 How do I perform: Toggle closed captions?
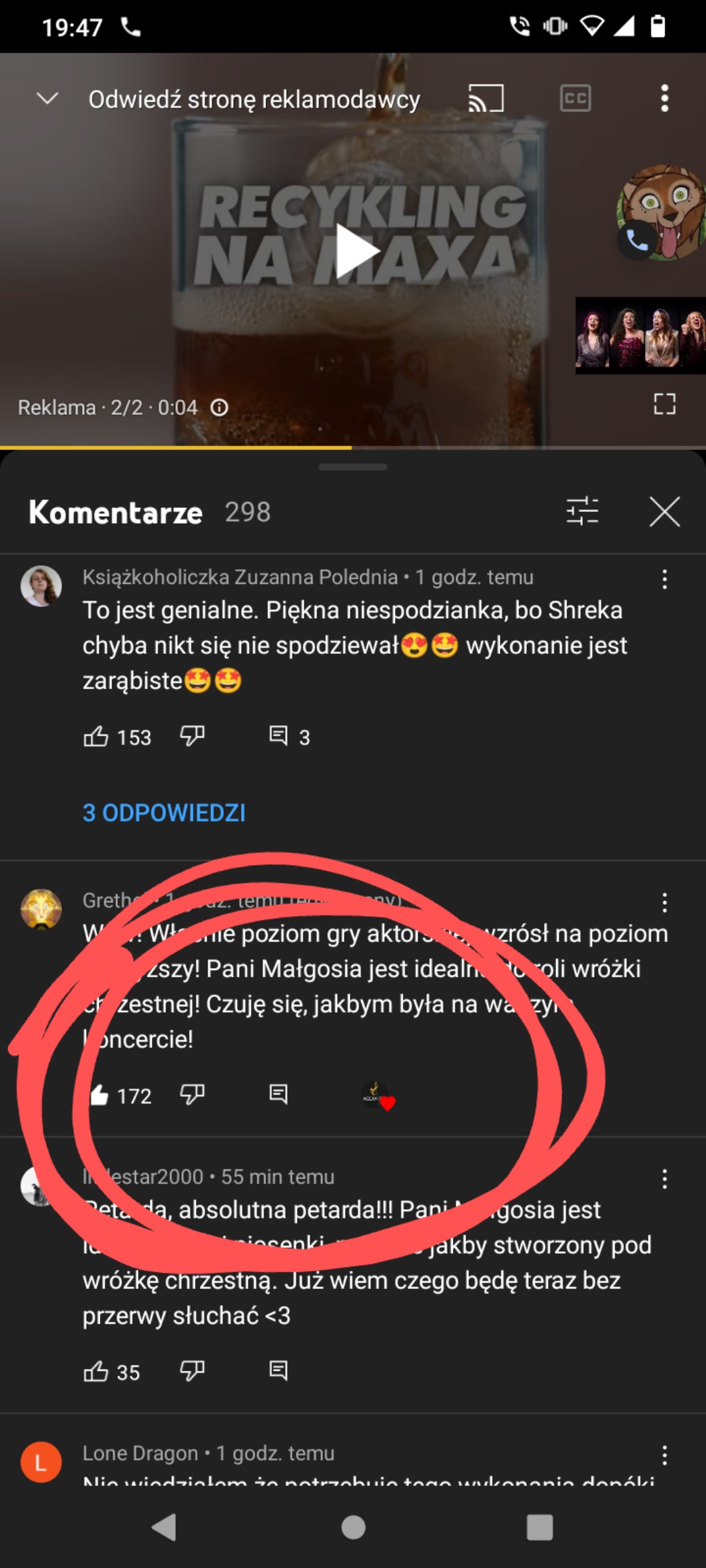click(x=575, y=99)
